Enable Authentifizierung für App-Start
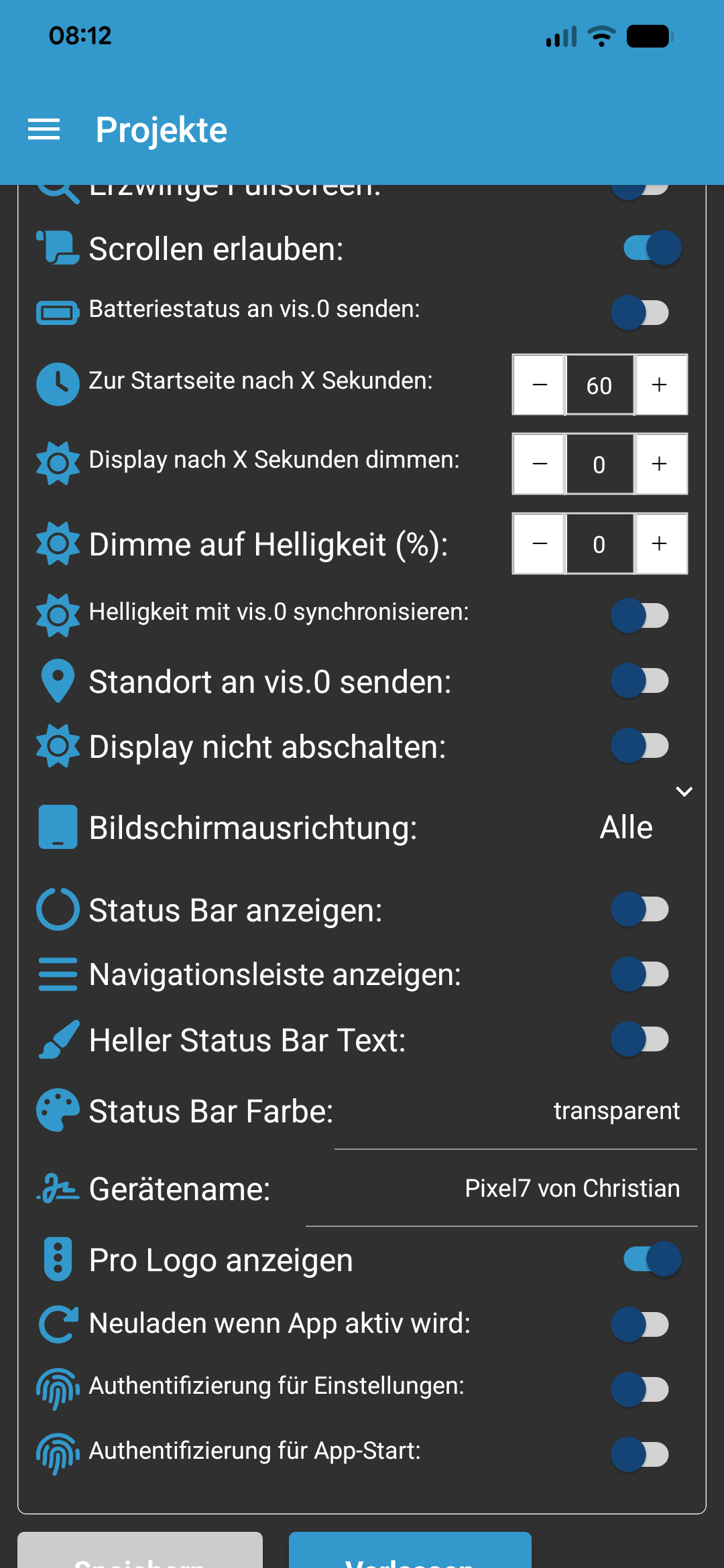The image size is (724, 1568). tap(640, 1454)
